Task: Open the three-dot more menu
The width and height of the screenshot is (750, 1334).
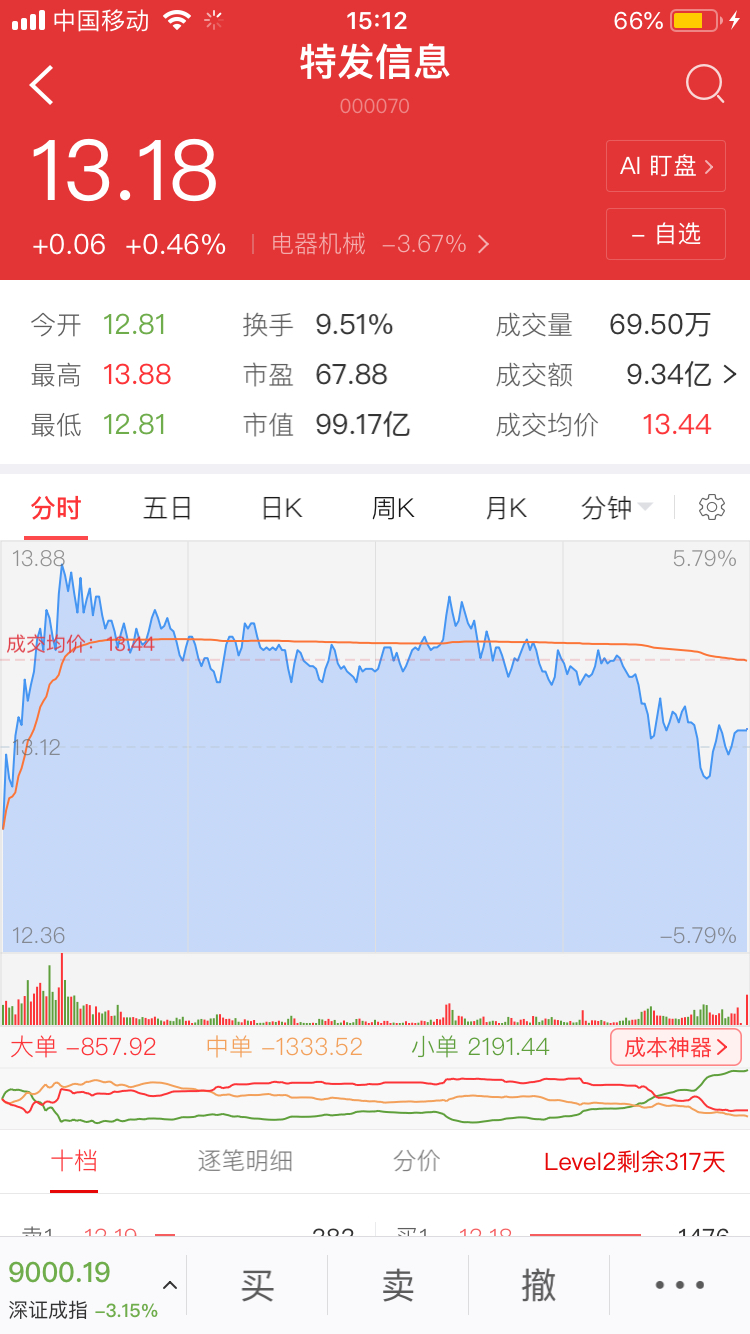Action: 680,1285
